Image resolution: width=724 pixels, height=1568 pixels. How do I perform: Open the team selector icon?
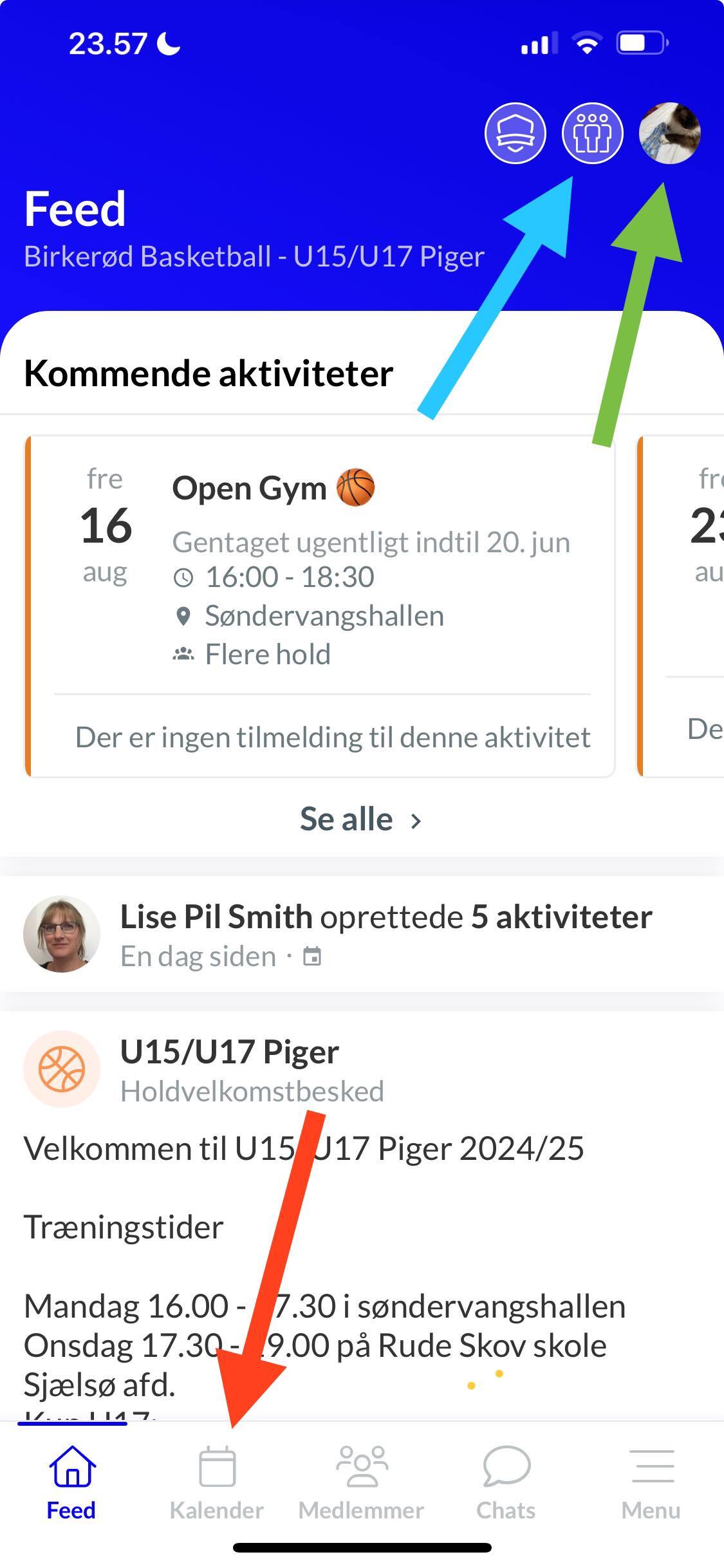pos(592,133)
